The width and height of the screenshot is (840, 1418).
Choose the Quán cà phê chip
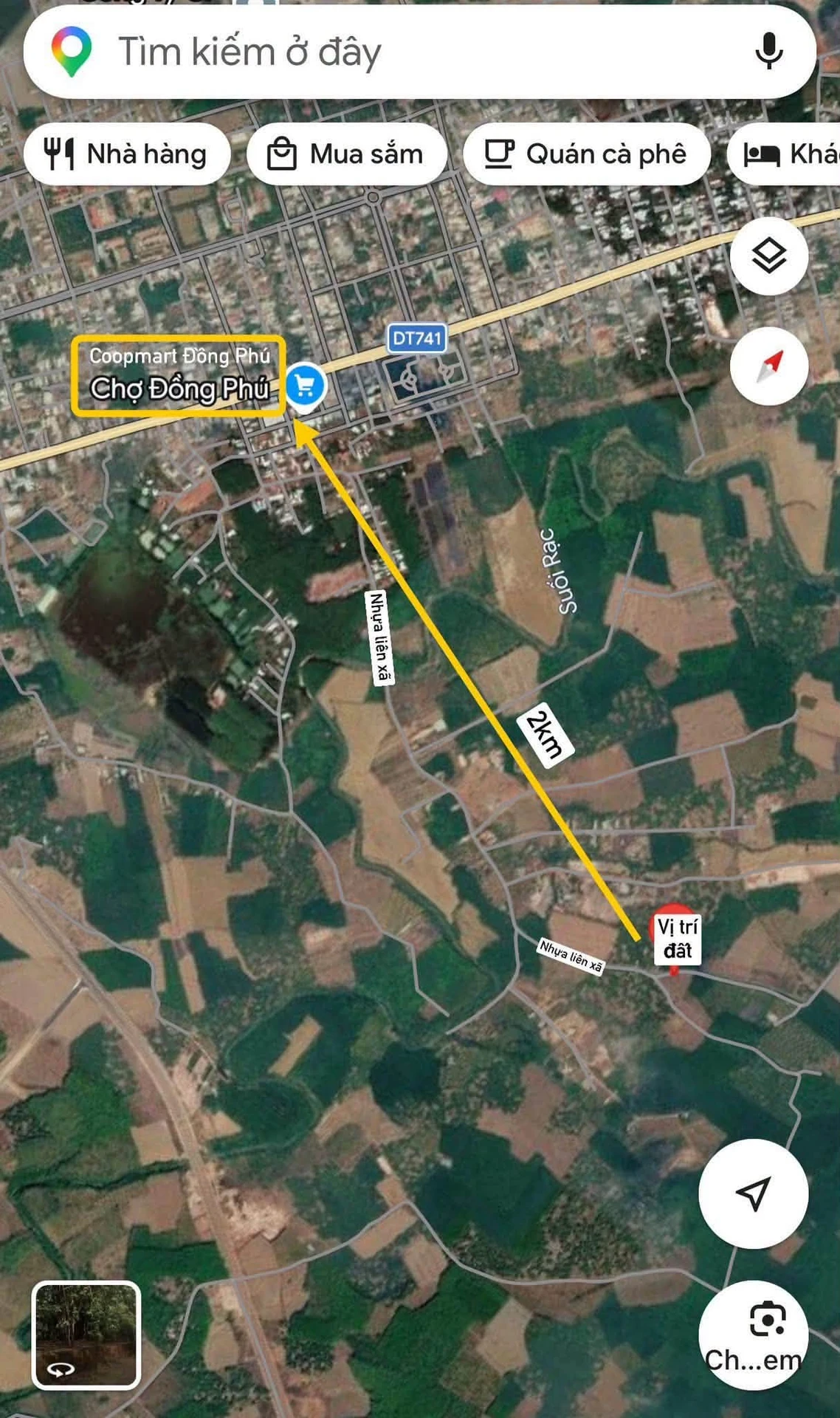click(x=587, y=154)
